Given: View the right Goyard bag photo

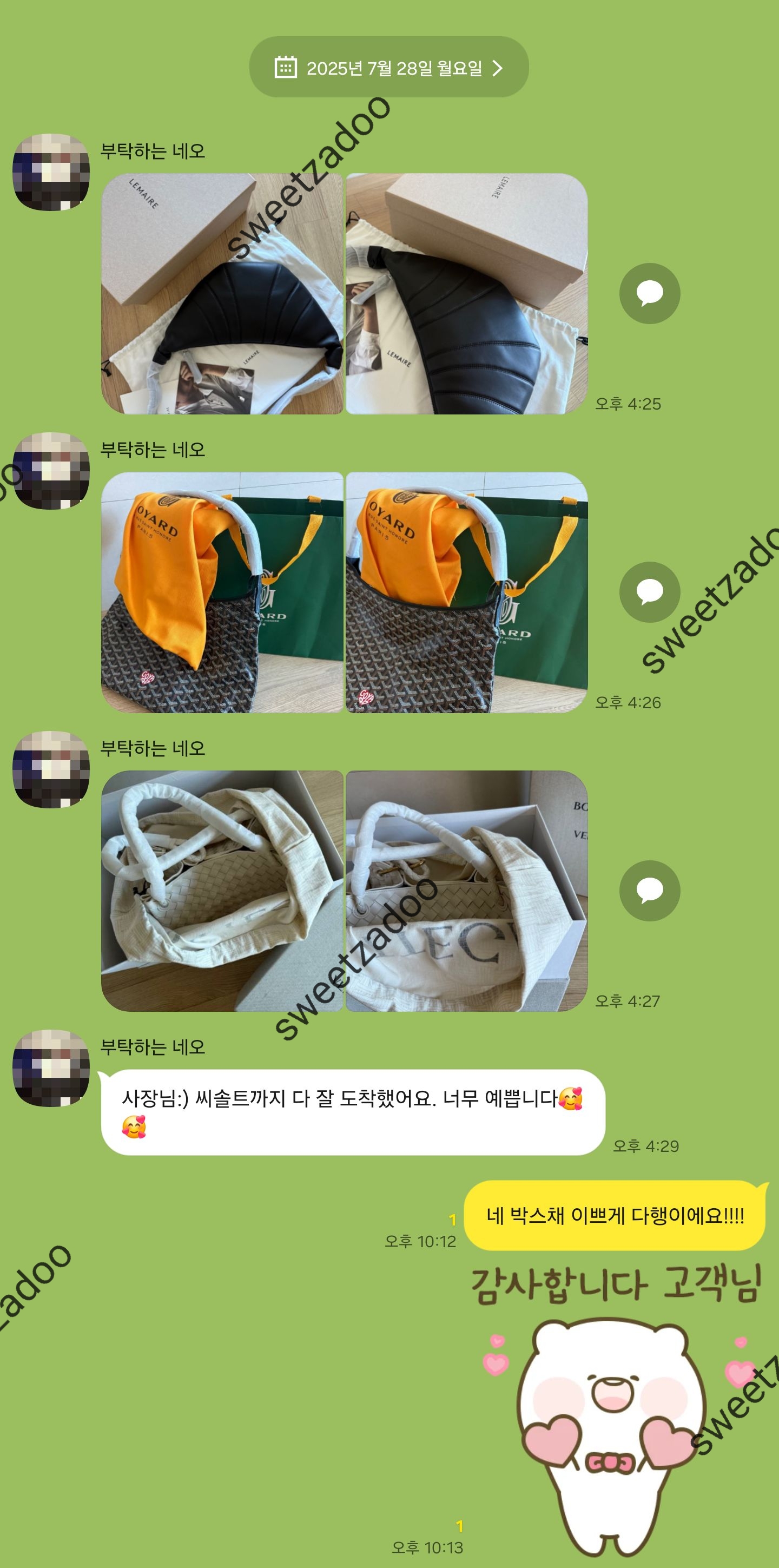Looking at the screenshot, I should pyautogui.click(x=467, y=592).
